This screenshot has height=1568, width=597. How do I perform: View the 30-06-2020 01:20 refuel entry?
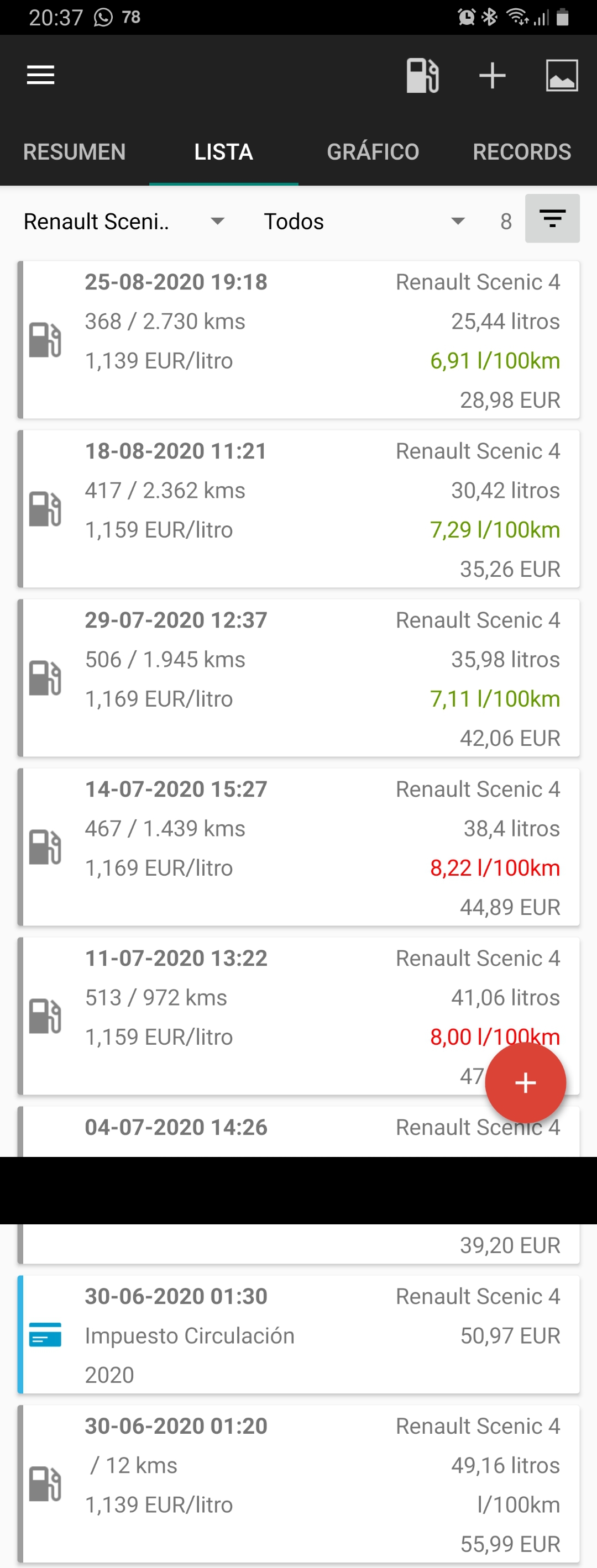pos(298,1484)
